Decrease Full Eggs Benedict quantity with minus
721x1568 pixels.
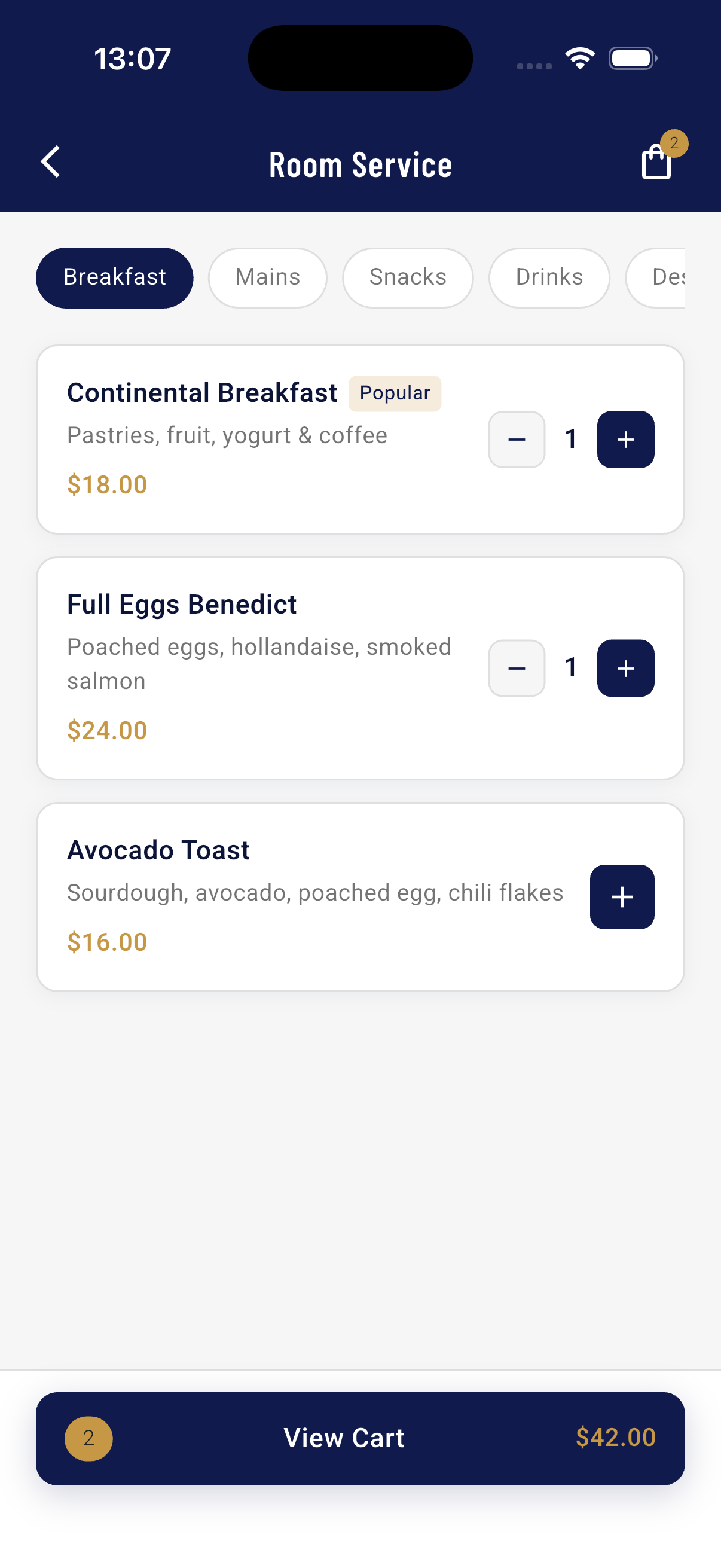[x=516, y=668]
